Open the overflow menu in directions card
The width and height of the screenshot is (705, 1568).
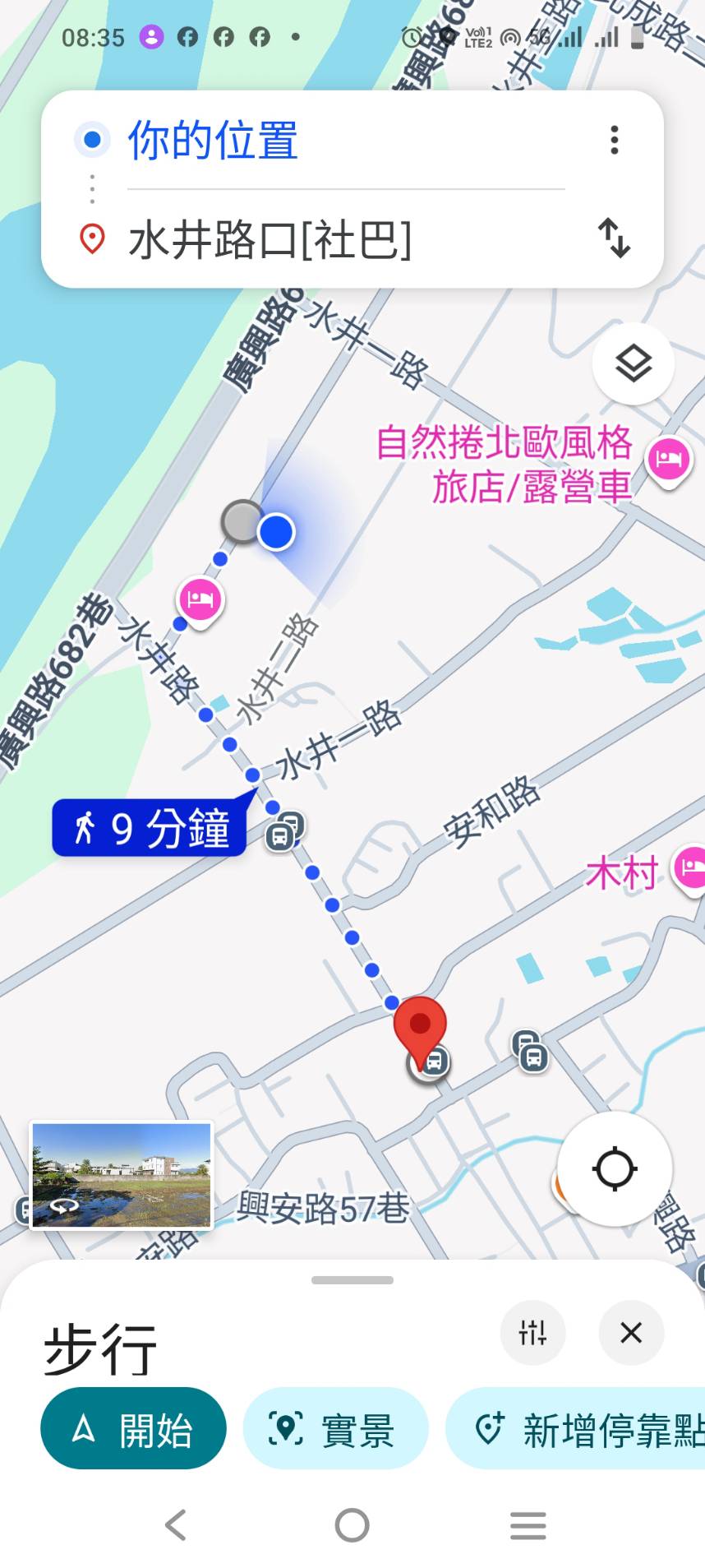click(614, 140)
